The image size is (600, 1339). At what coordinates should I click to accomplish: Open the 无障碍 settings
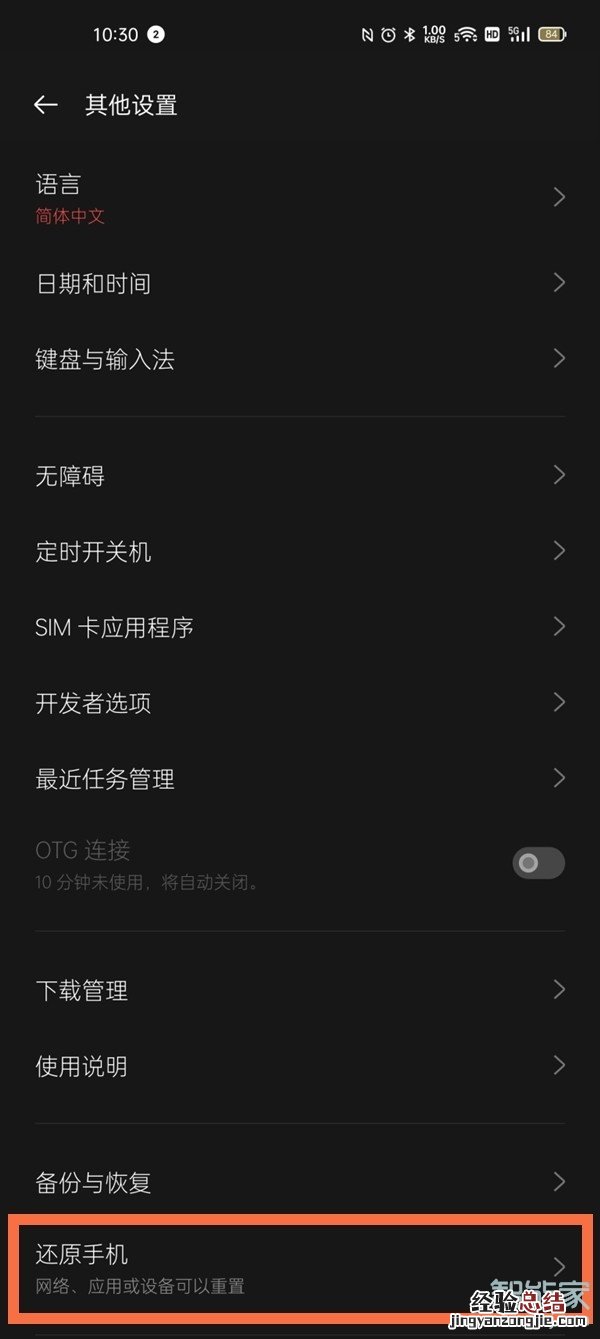click(x=300, y=476)
